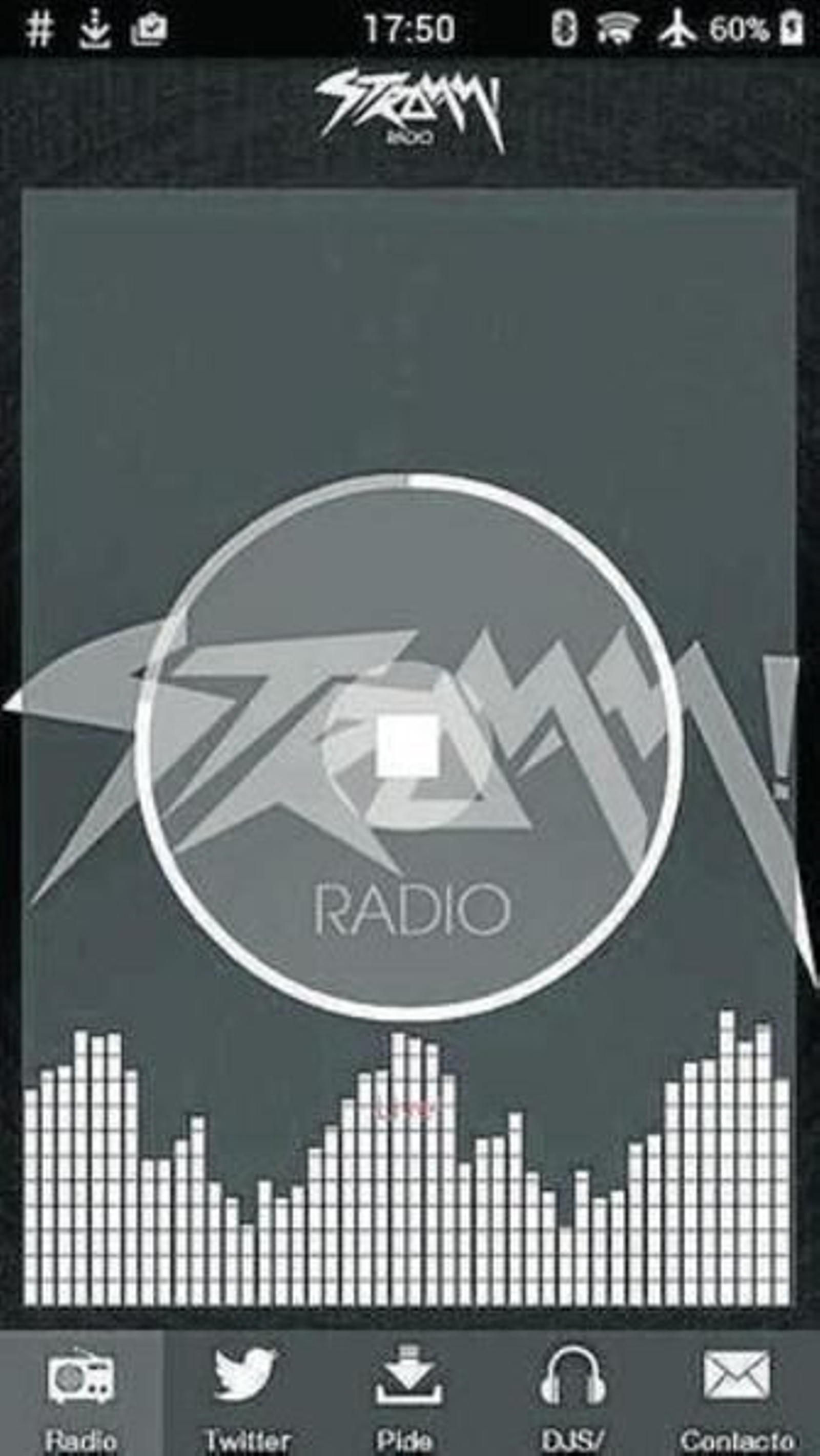Switch to the Radio tab

click(81, 1393)
